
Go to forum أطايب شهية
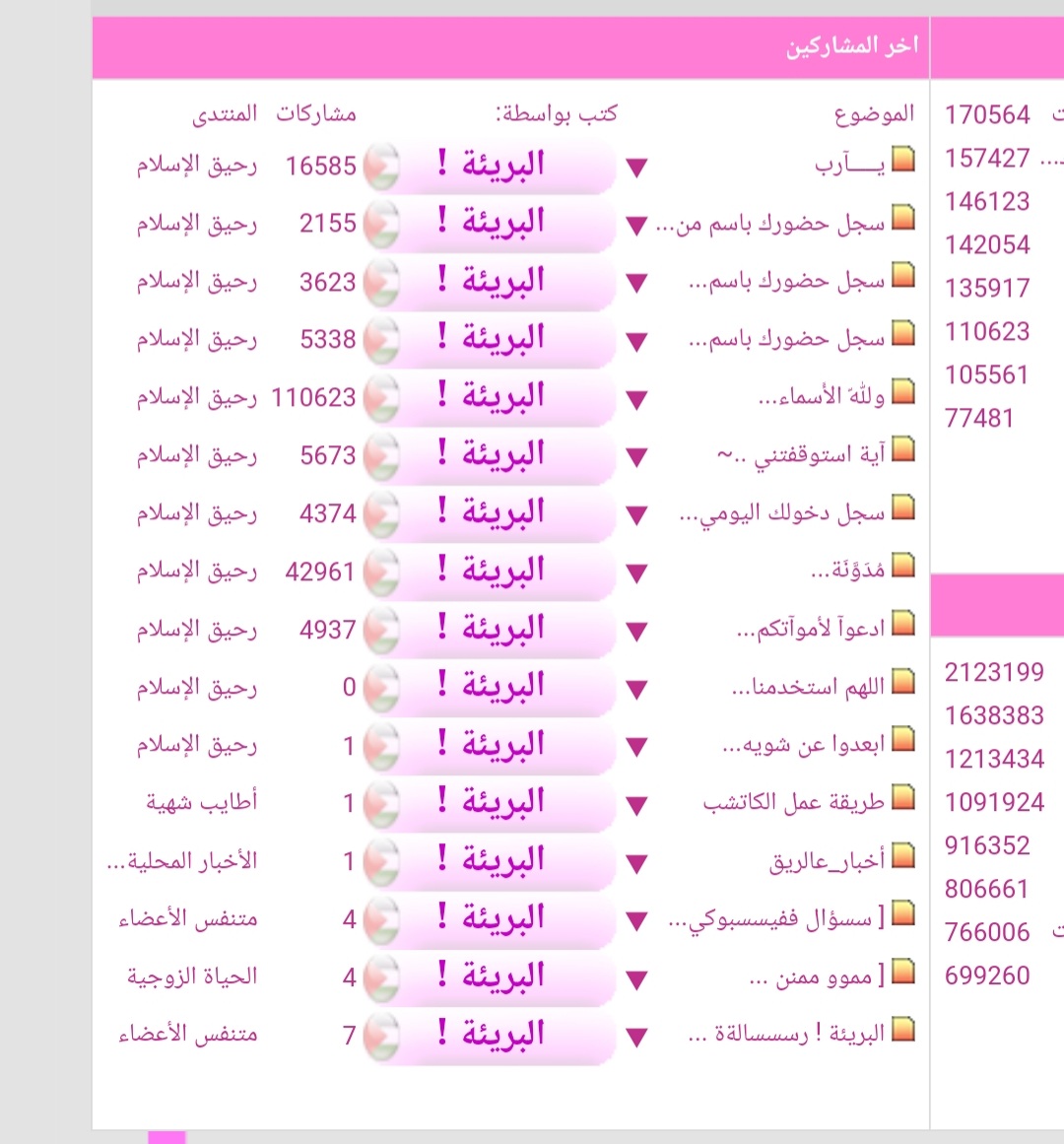coord(201,802)
